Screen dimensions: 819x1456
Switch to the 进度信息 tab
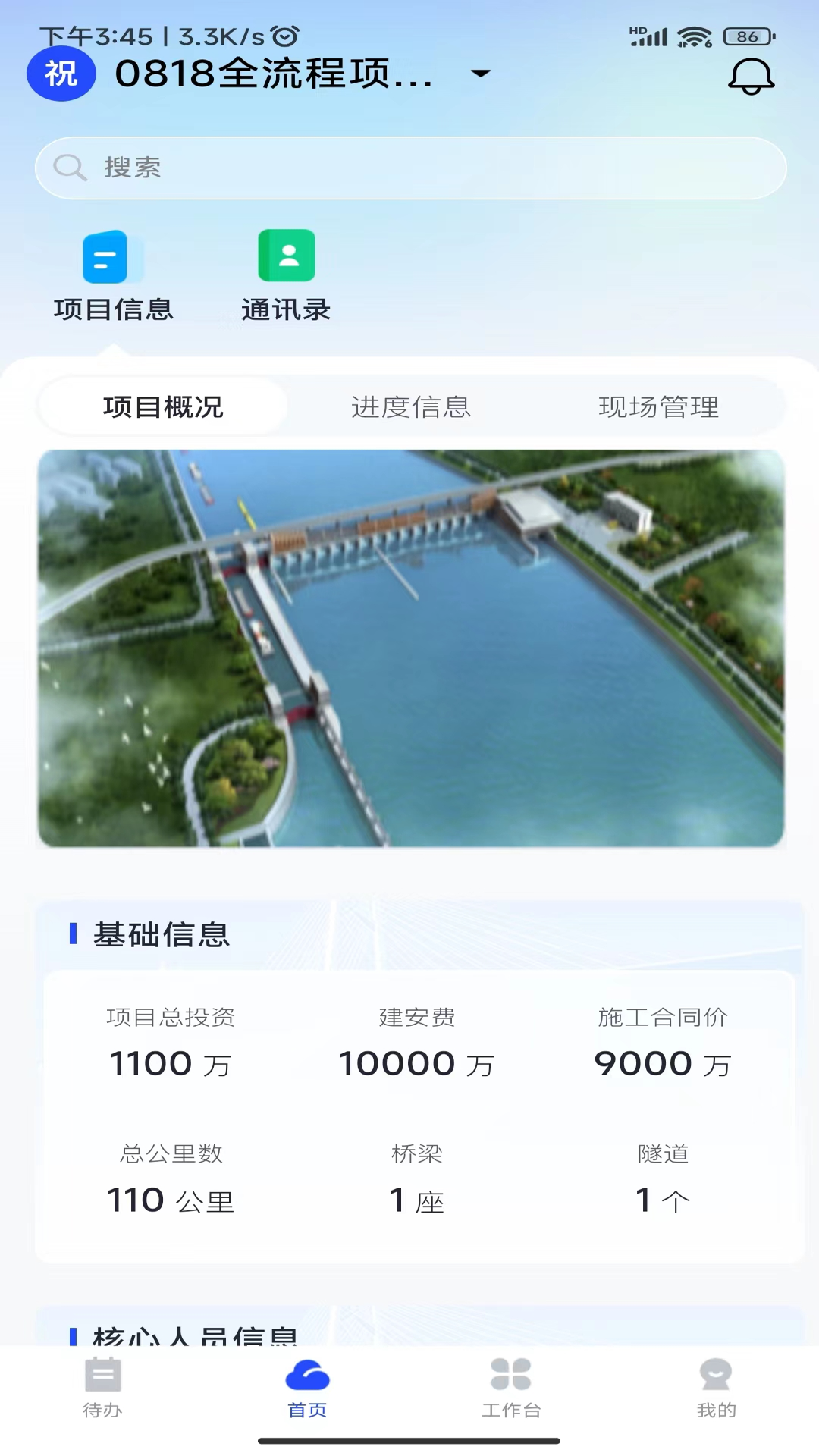click(x=411, y=407)
